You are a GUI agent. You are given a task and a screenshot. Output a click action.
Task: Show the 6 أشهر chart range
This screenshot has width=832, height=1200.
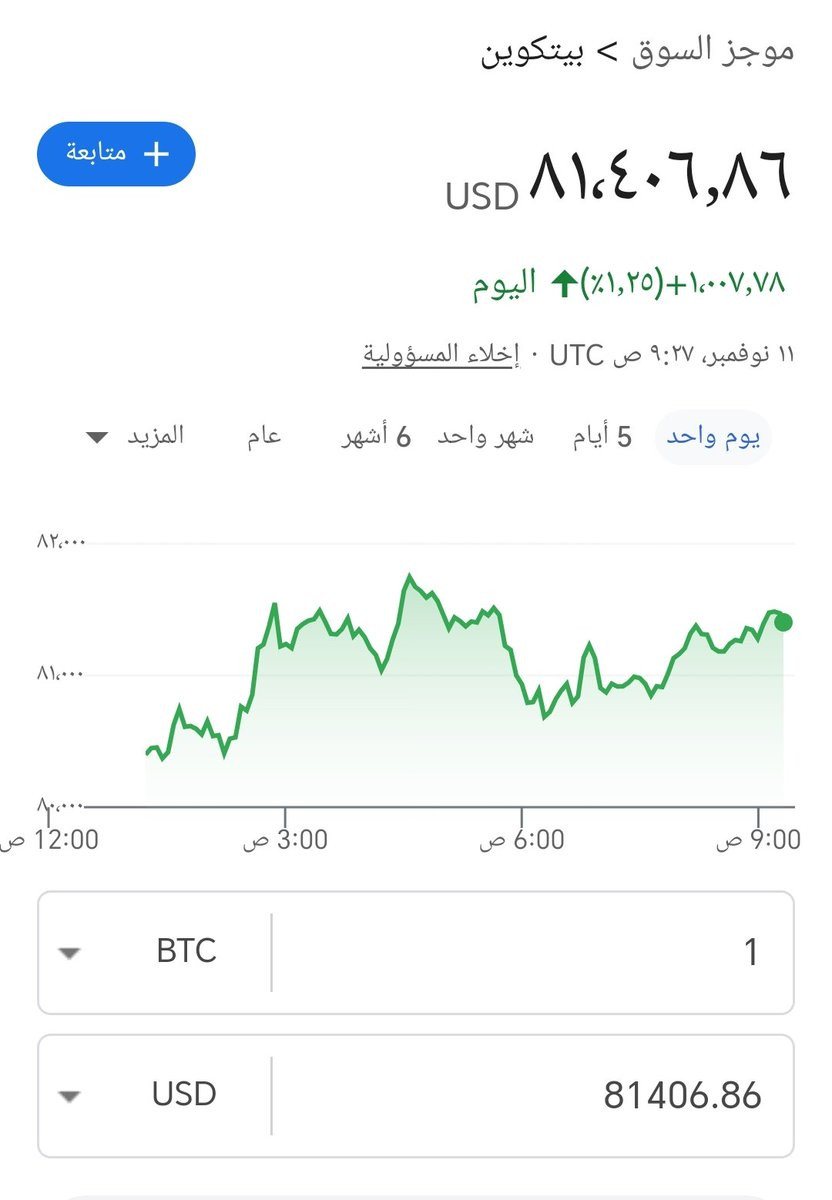376,438
